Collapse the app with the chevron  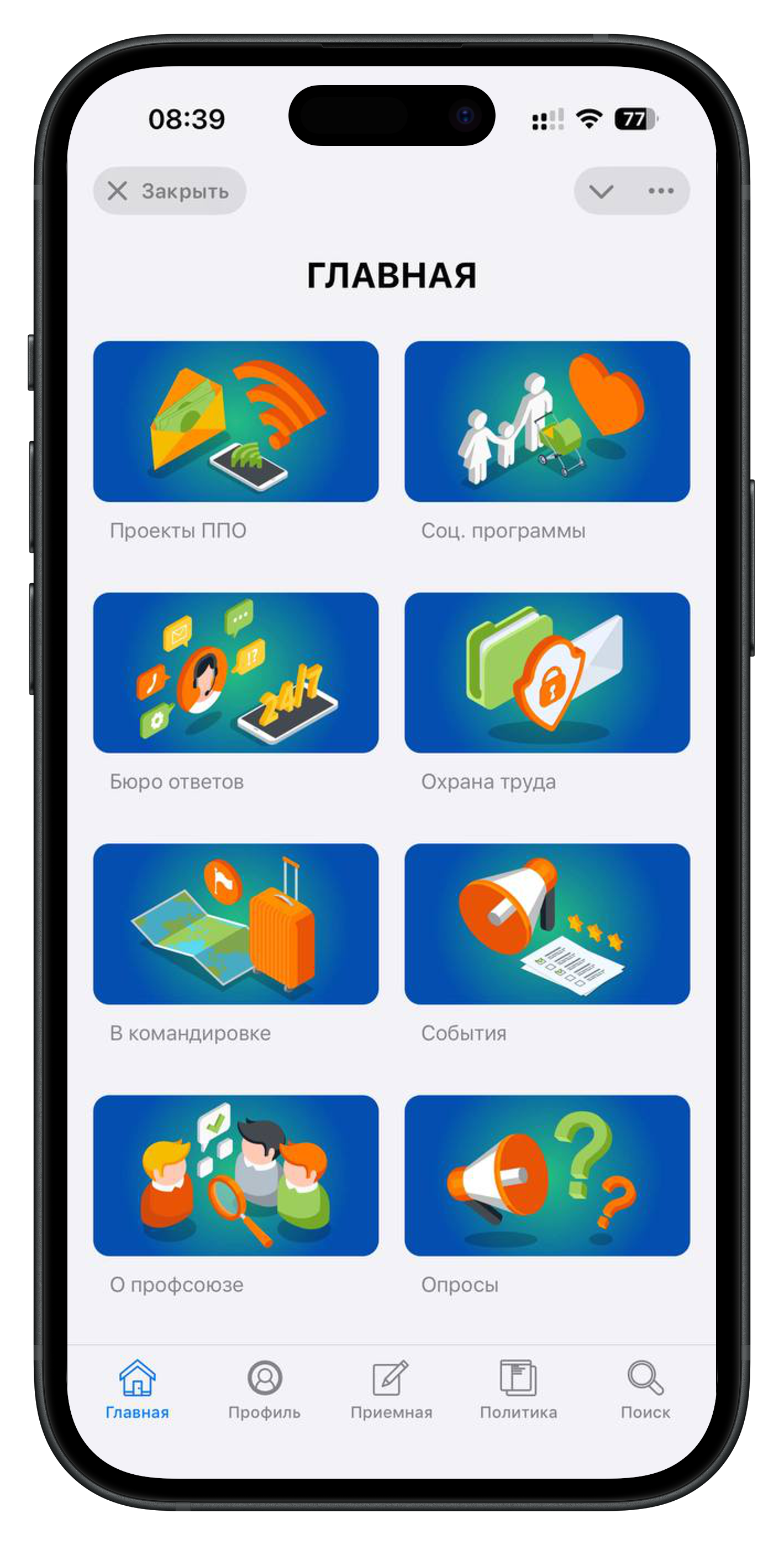[x=601, y=191]
